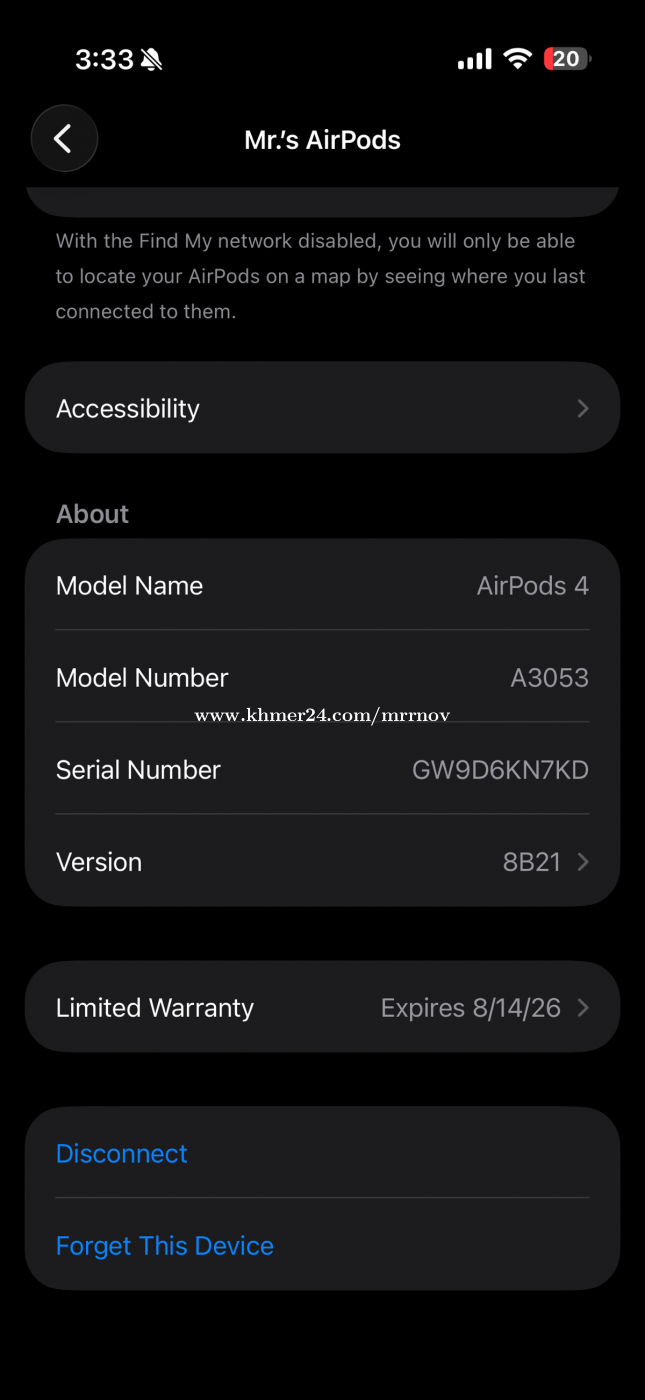645x1400 pixels.
Task: Disconnect the AirPods
Action: pos(122,1153)
